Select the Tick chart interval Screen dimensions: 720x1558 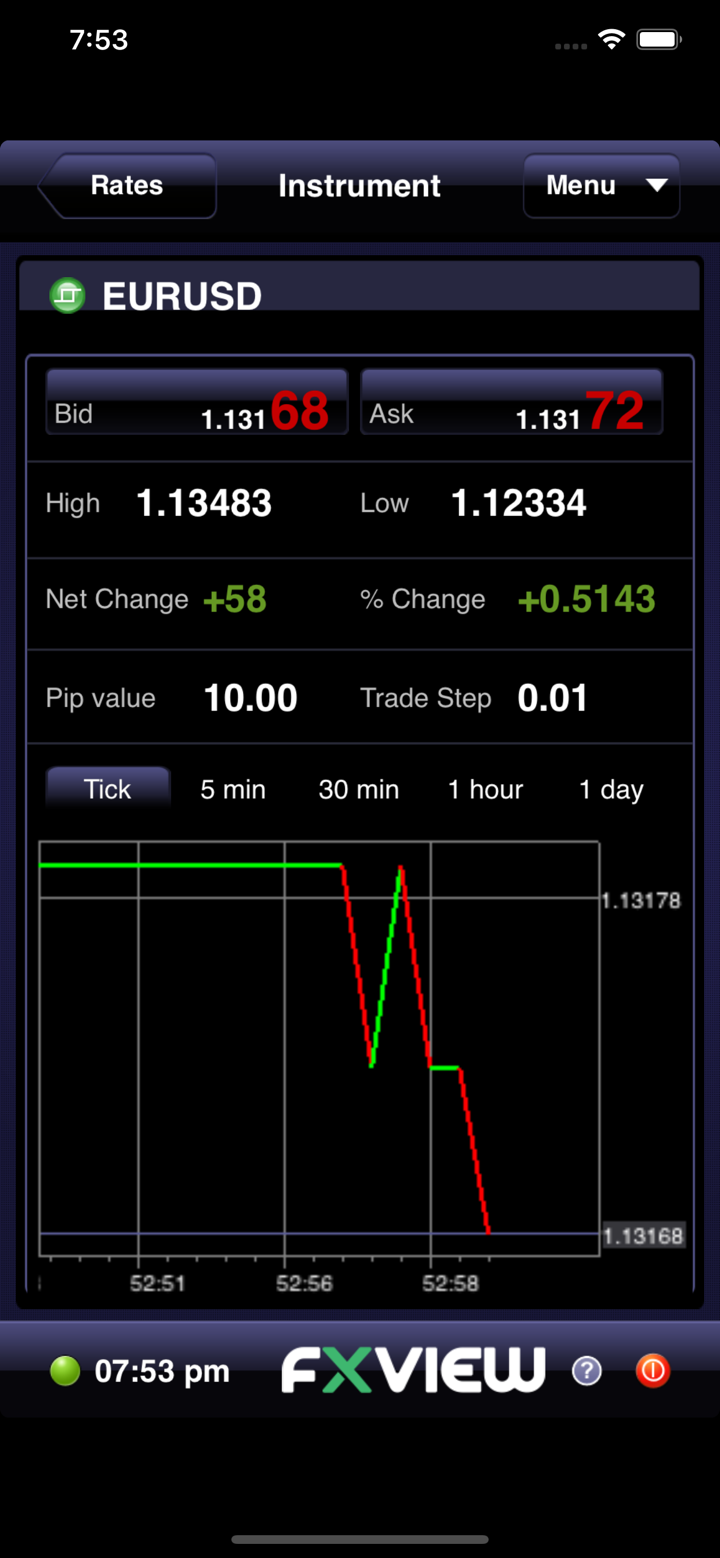coord(108,789)
